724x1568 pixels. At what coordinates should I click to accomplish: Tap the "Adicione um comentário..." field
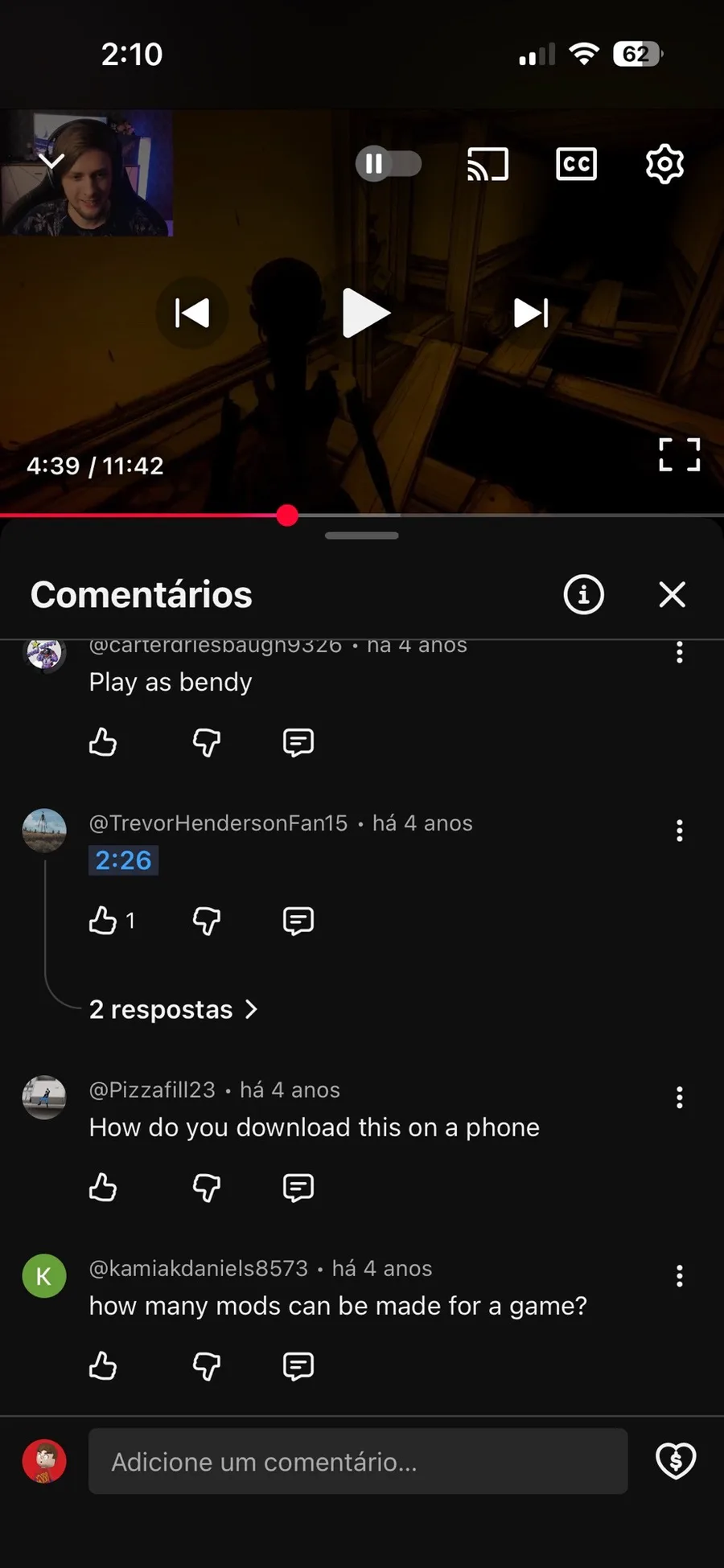point(358,1461)
